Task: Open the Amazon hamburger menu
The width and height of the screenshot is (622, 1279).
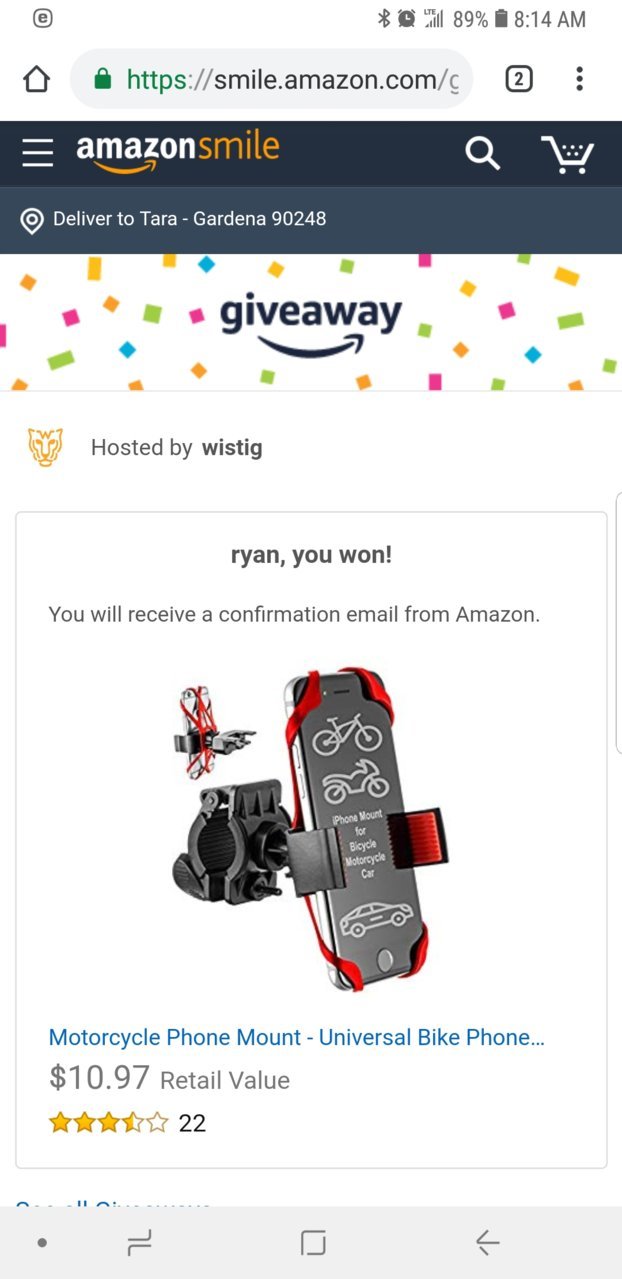Action: click(x=37, y=153)
